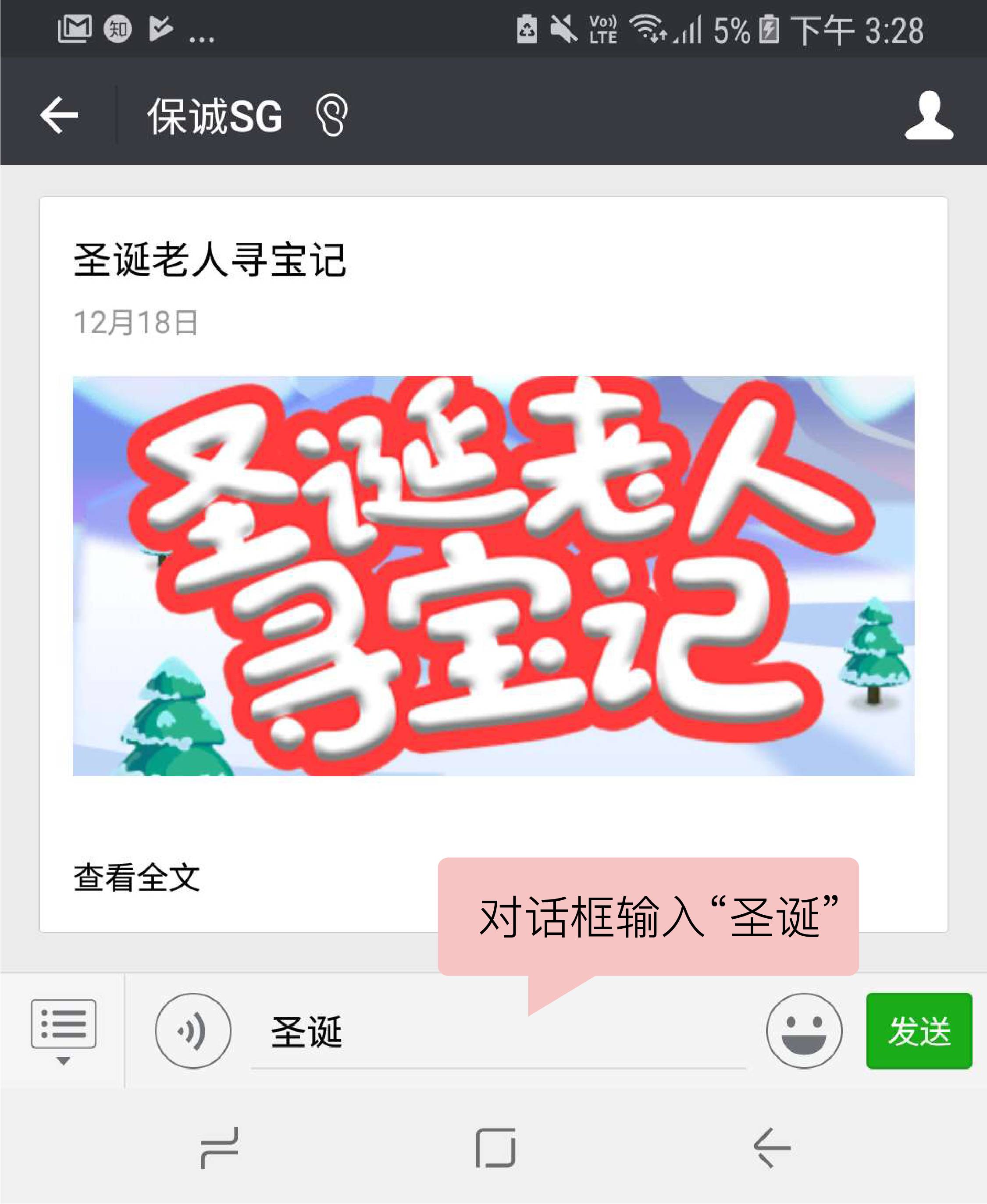Screen dimensions: 987x1204
Task: Switch to voice message input
Action: 193,1031
